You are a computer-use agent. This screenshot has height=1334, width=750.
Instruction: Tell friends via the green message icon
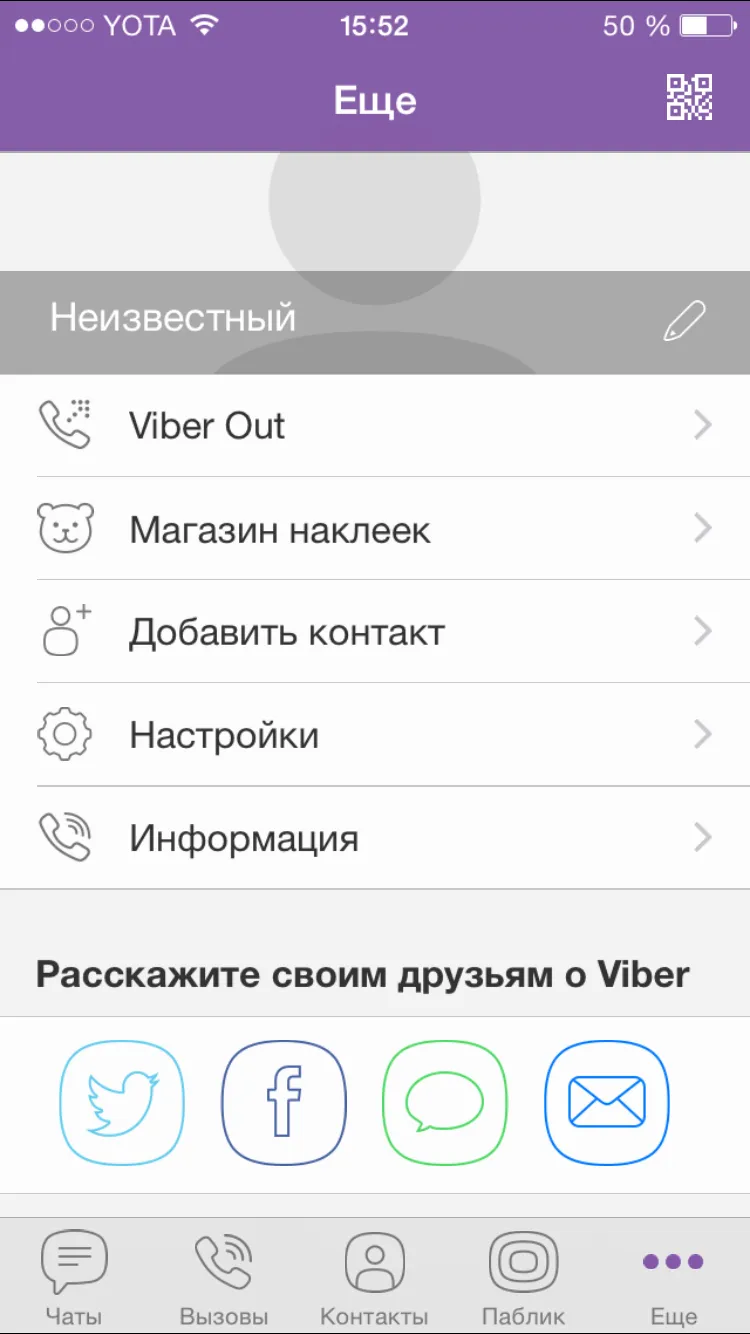[445, 1103]
